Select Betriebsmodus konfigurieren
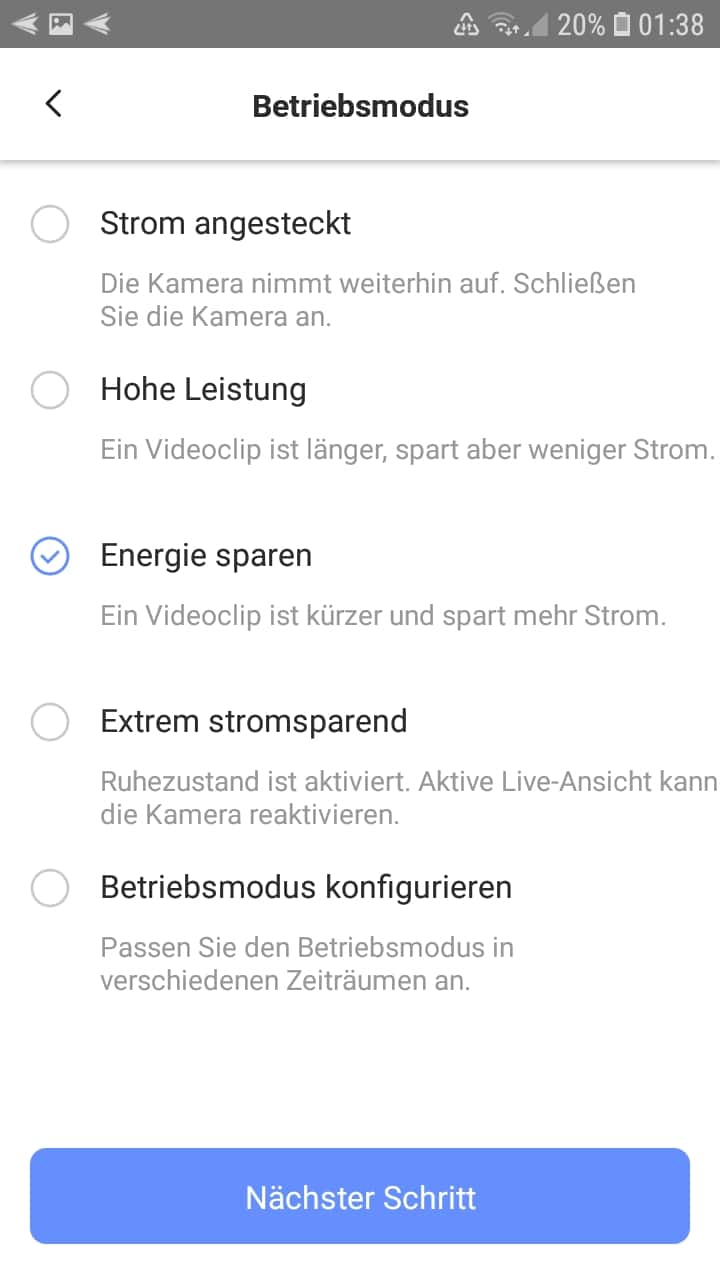 tap(50, 887)
